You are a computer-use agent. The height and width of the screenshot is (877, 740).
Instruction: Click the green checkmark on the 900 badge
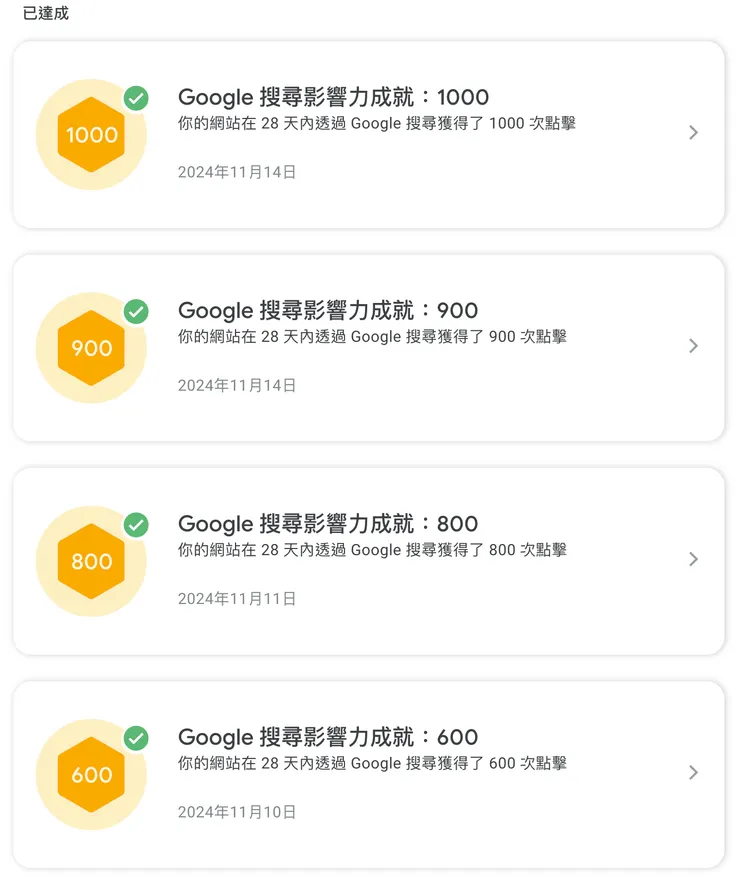135,312
